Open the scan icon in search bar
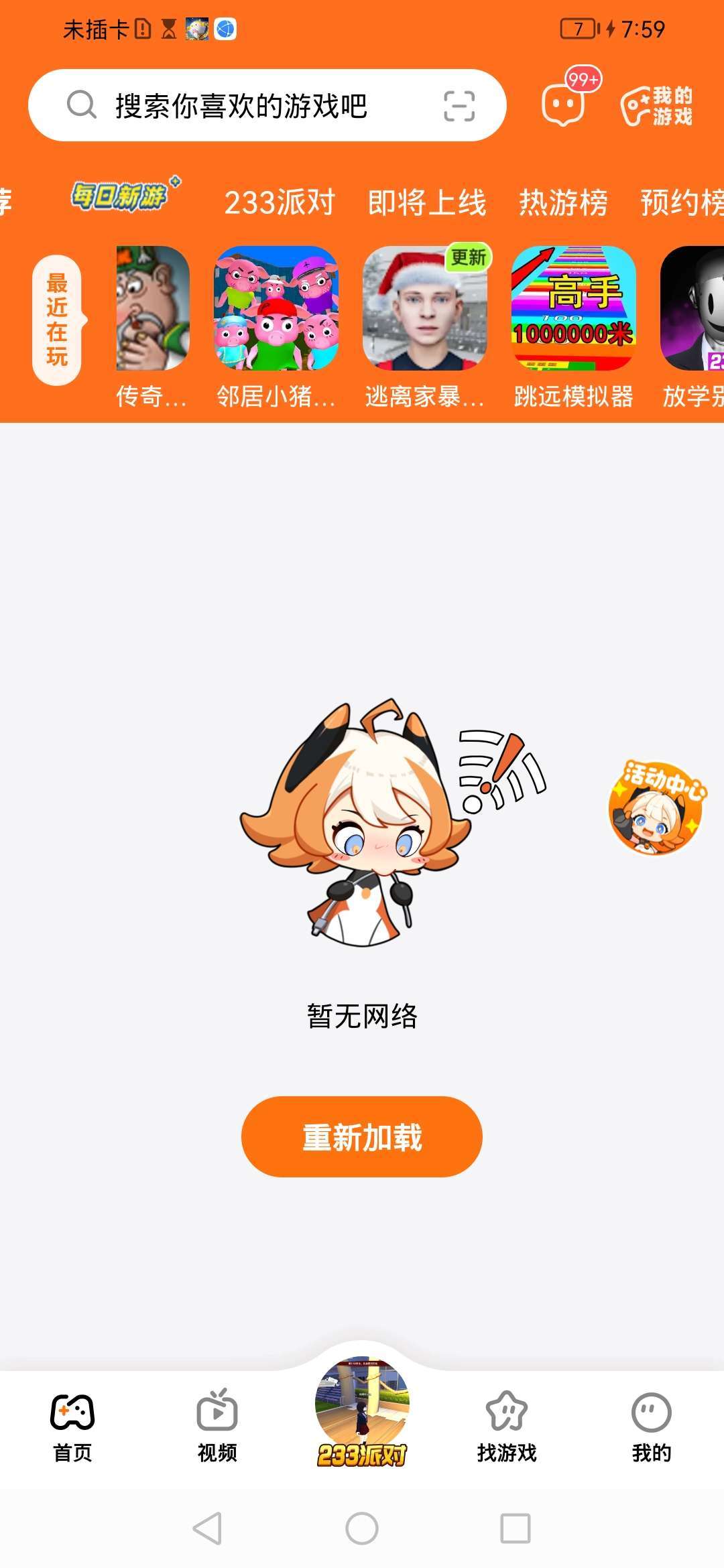 pyautogui.click(x=459, y=106)
